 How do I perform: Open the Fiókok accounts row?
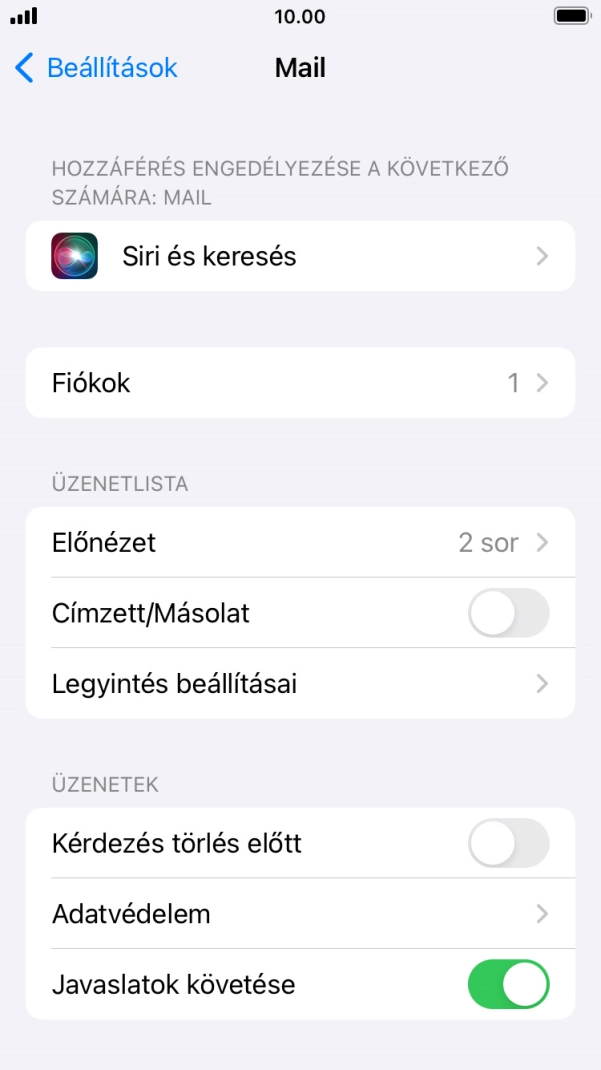tap(300, 382)
